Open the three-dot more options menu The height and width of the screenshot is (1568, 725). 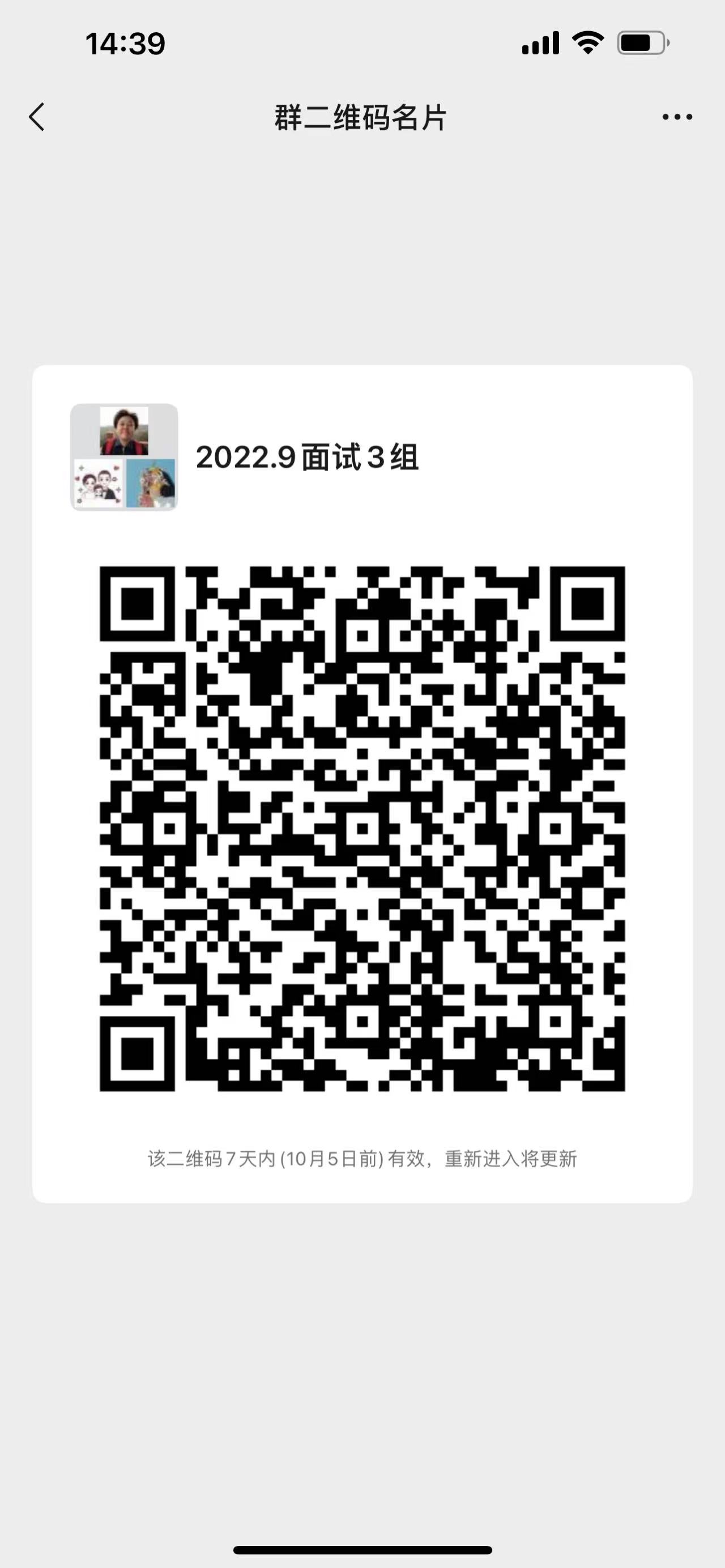677,117
